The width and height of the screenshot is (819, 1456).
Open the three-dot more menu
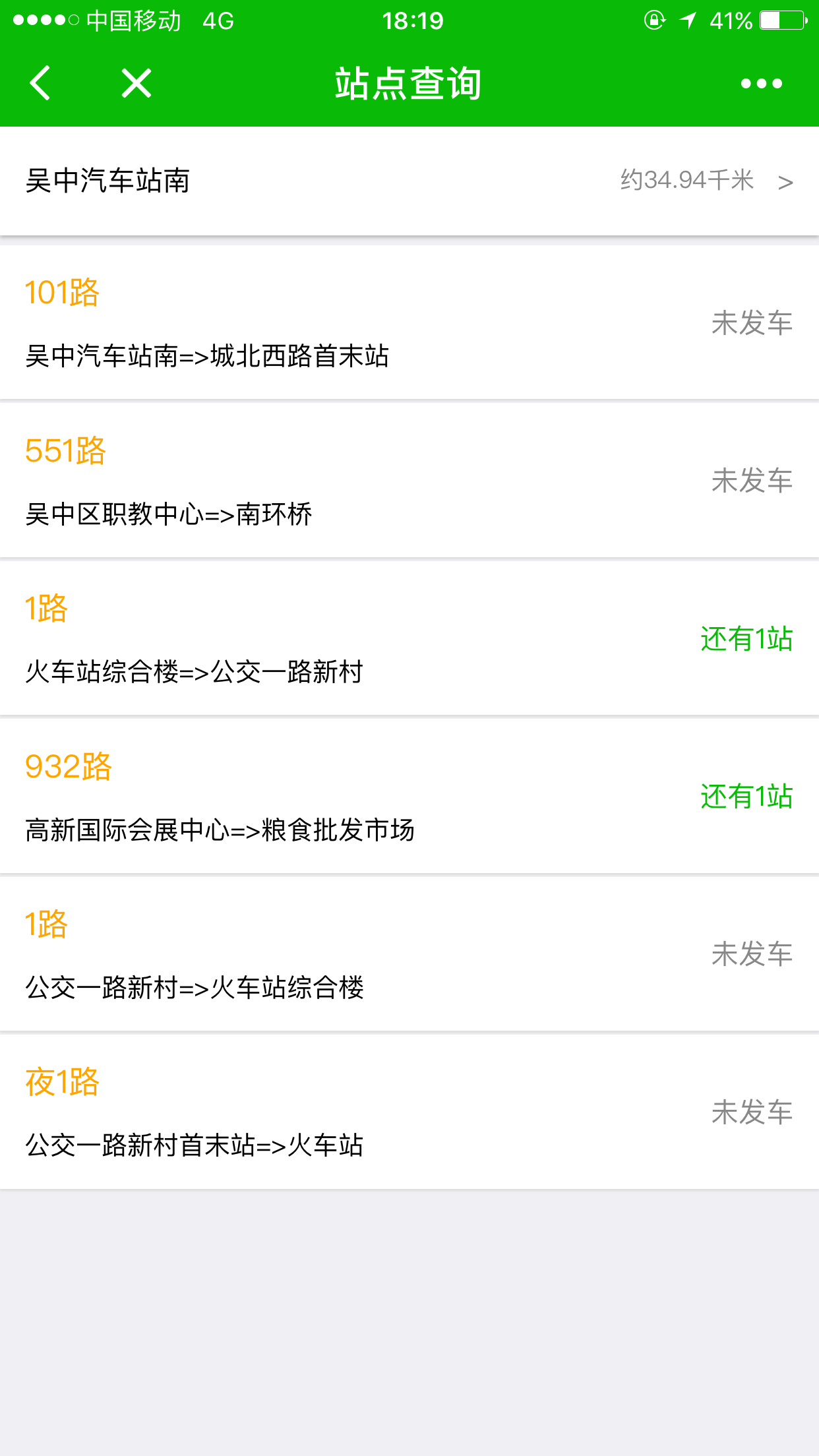tap(762, 84)
